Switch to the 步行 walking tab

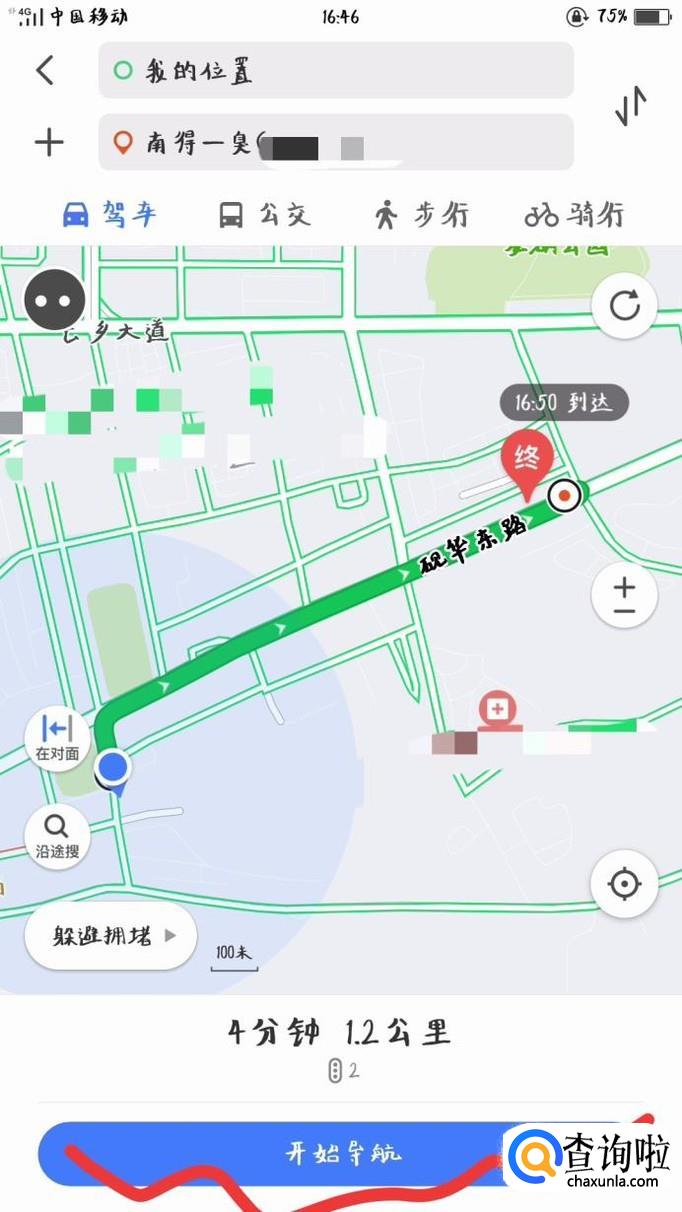pyautogui.click(x=421, y=214)
